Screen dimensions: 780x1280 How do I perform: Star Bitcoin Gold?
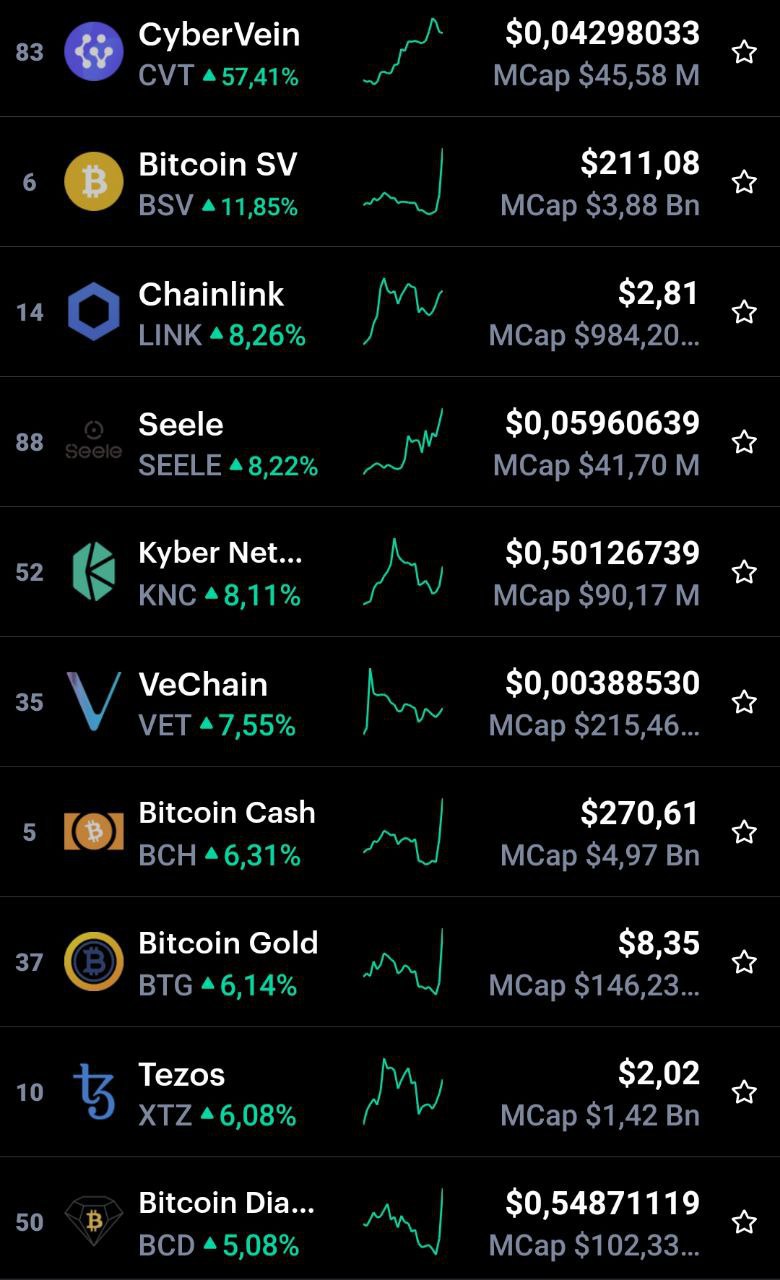coord(744,962)
